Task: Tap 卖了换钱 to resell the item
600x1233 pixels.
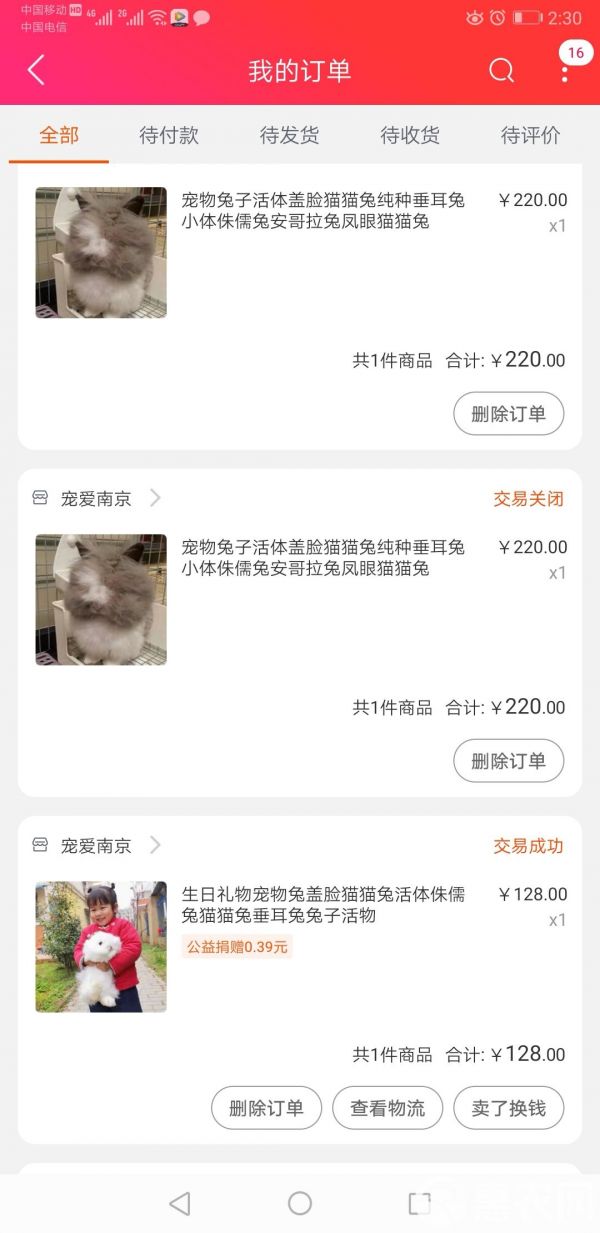Action: click(x=508, y=1108)
